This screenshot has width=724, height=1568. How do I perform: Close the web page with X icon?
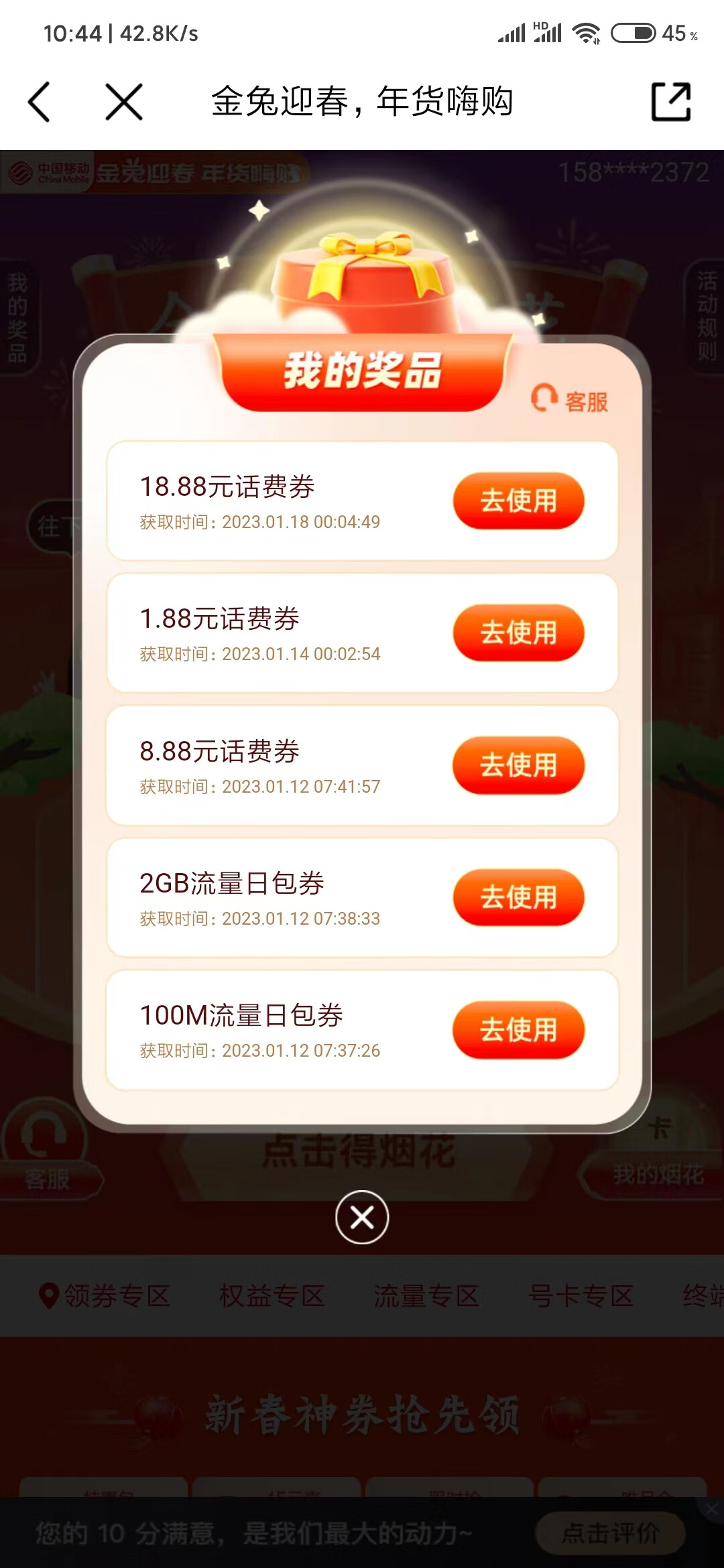[x=124, y=102]
